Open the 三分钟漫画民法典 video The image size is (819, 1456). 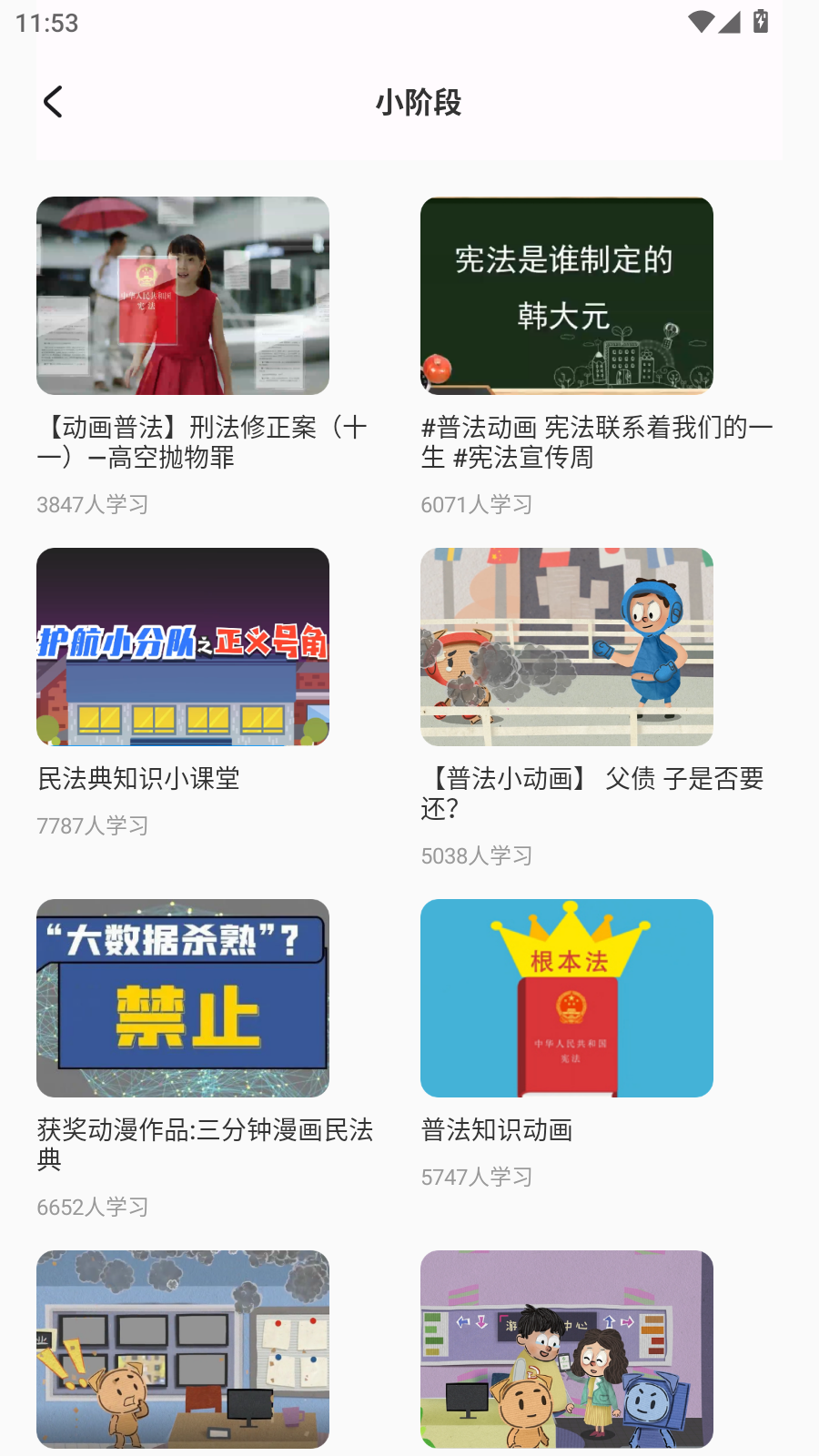(x=183, y=998)
